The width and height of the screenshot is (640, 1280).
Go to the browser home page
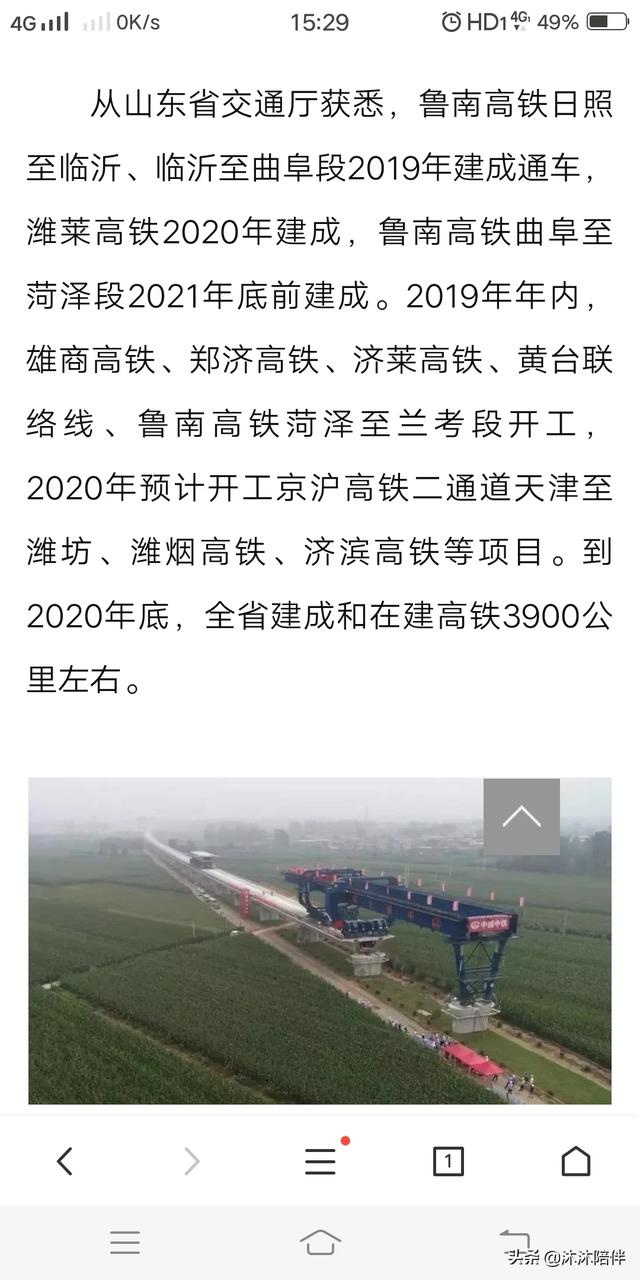point(576,1161)
